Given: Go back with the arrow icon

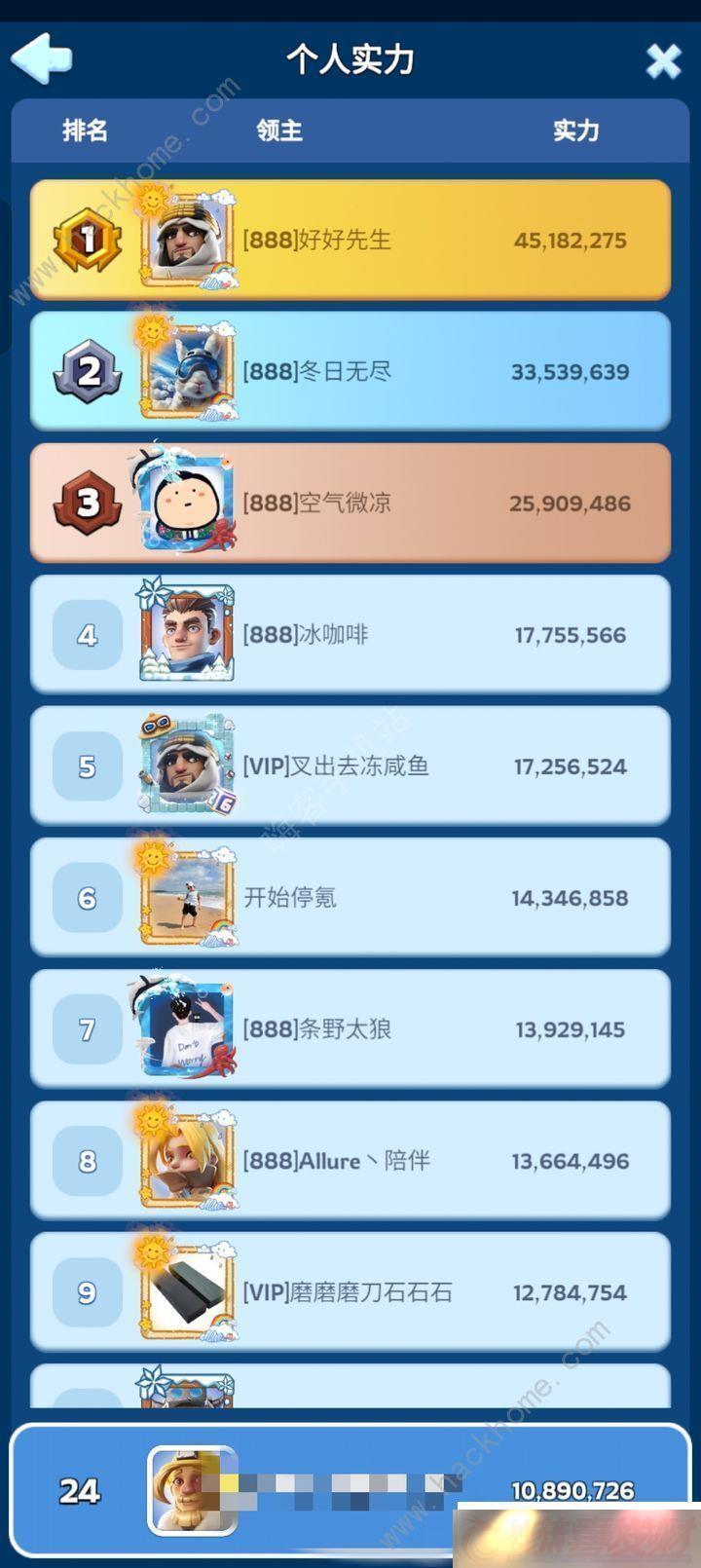Looking at the screenshot, I should (x=42, y=58).
